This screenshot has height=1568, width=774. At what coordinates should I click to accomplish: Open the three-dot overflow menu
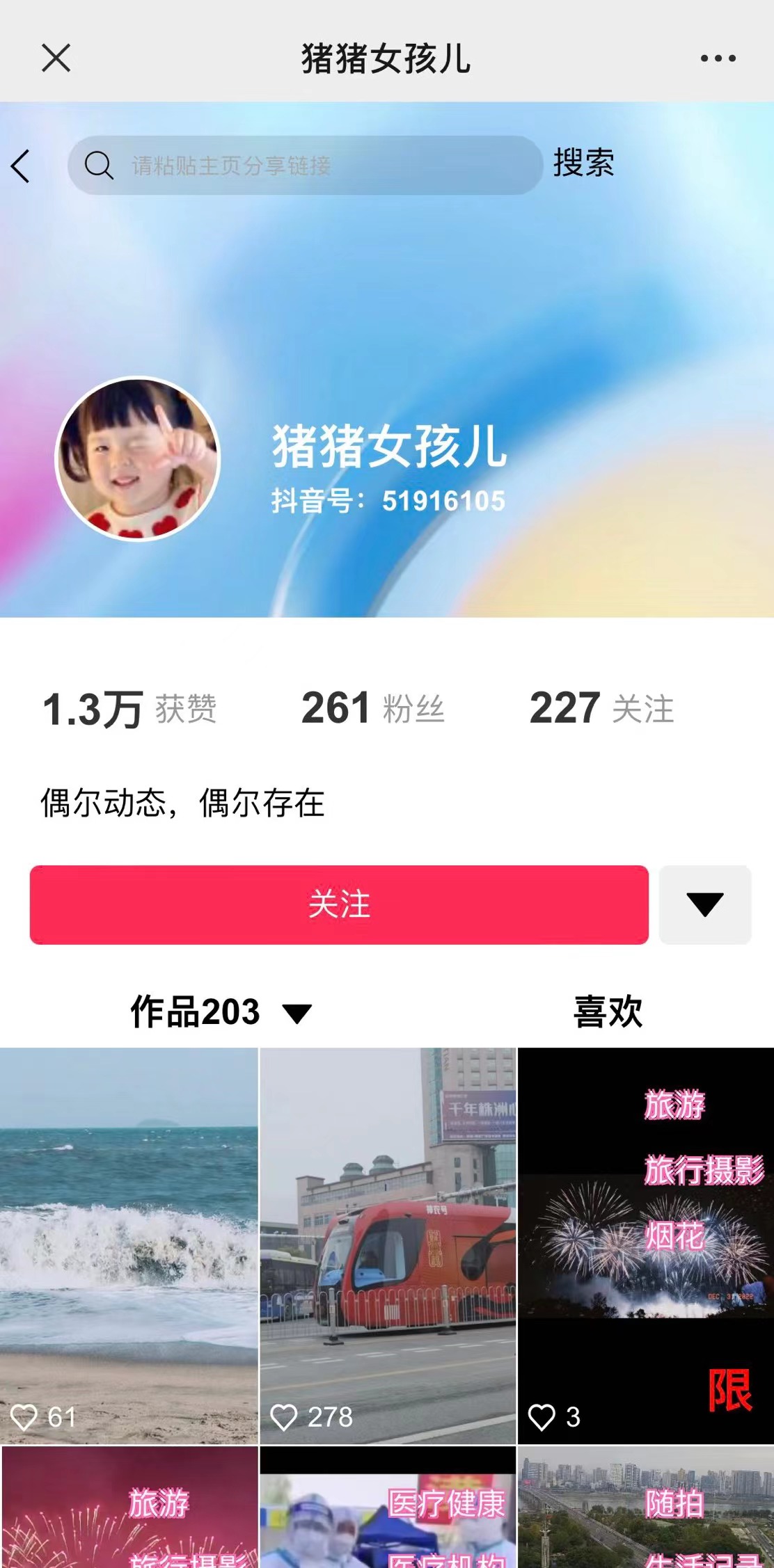pyautogui.click(x=718, y=58)
